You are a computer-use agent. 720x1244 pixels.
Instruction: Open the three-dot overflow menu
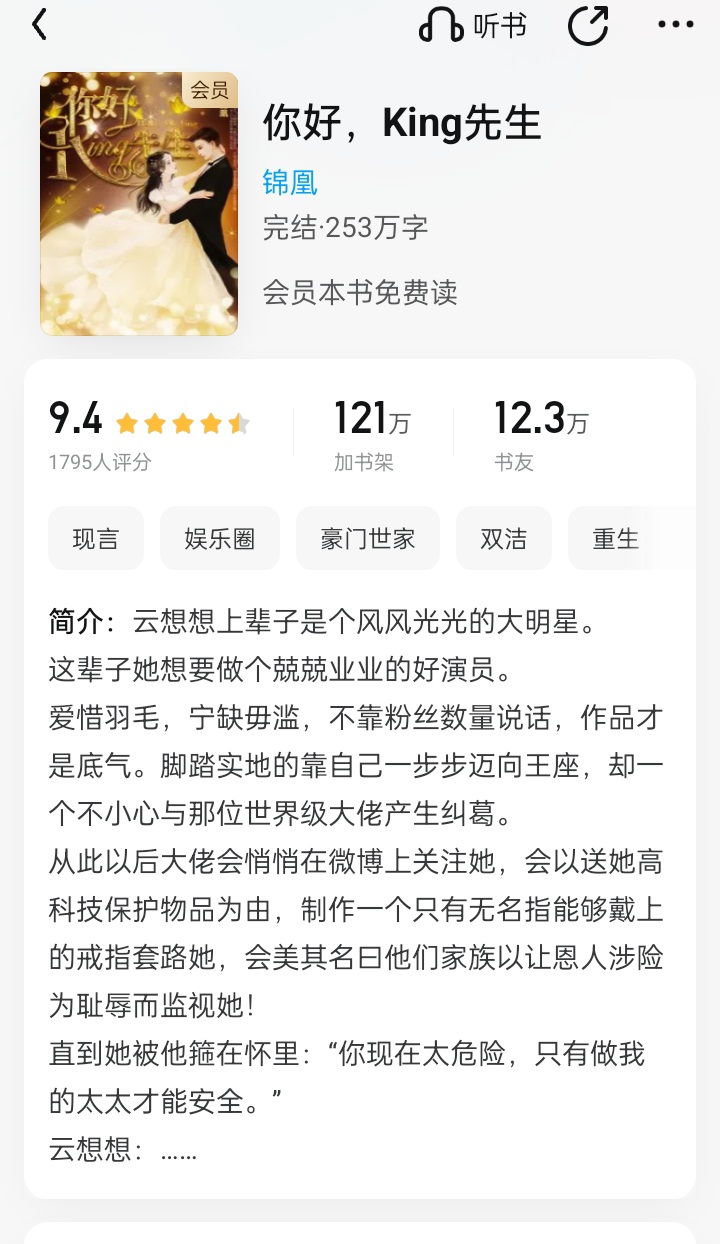(676, 25)
